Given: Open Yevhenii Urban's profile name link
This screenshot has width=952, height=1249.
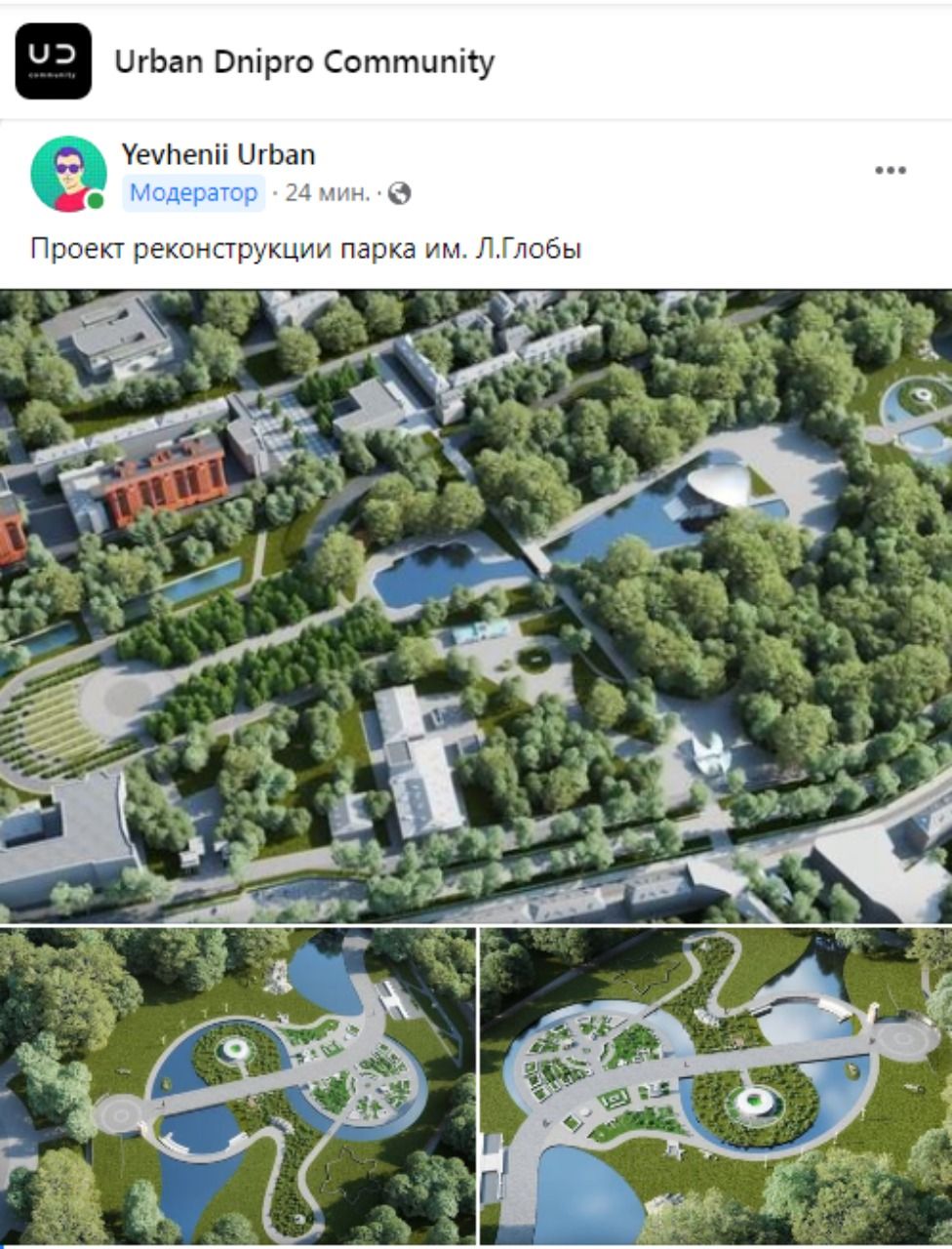Looking at the screenshot, I should (218, 154).
